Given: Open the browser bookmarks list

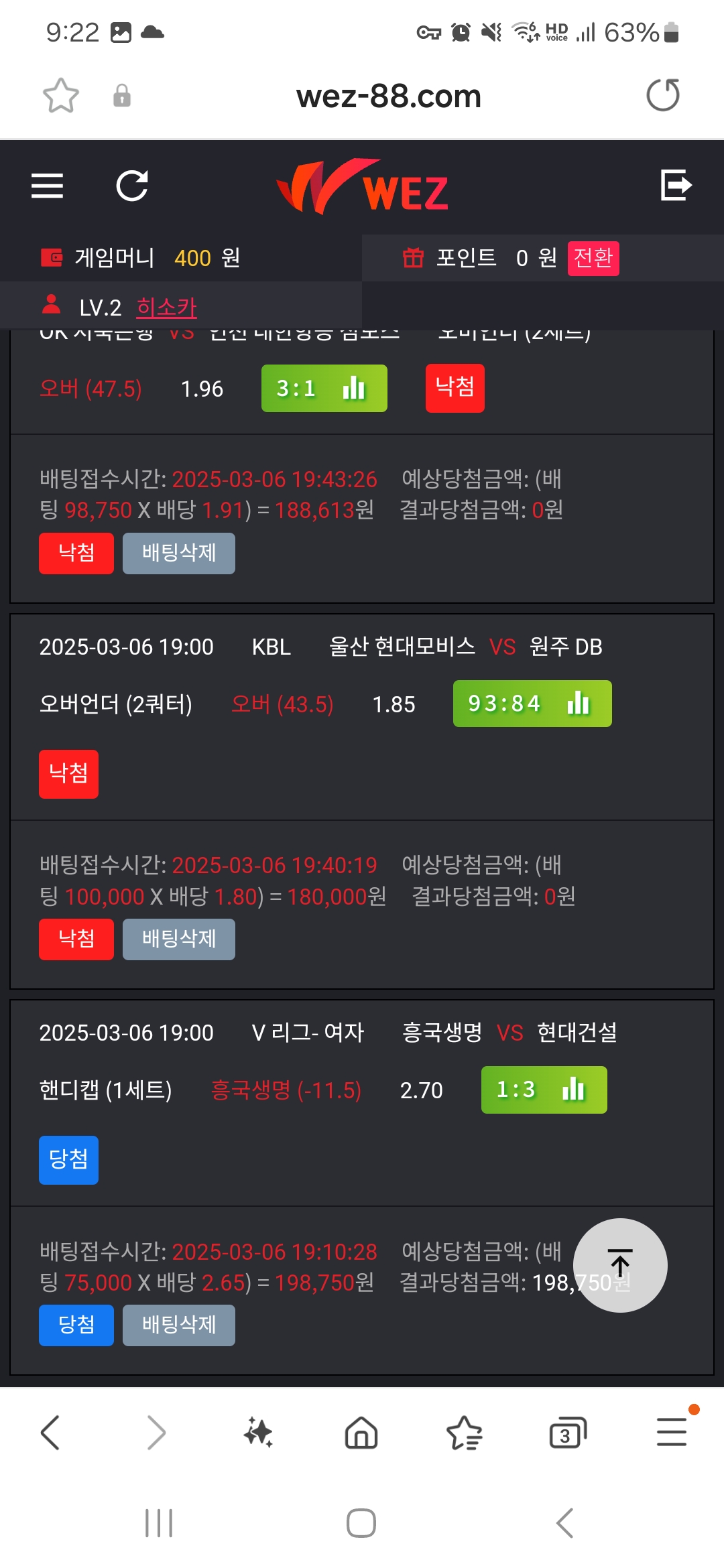Looking at the screenshot, I should tap(464, 1433).
